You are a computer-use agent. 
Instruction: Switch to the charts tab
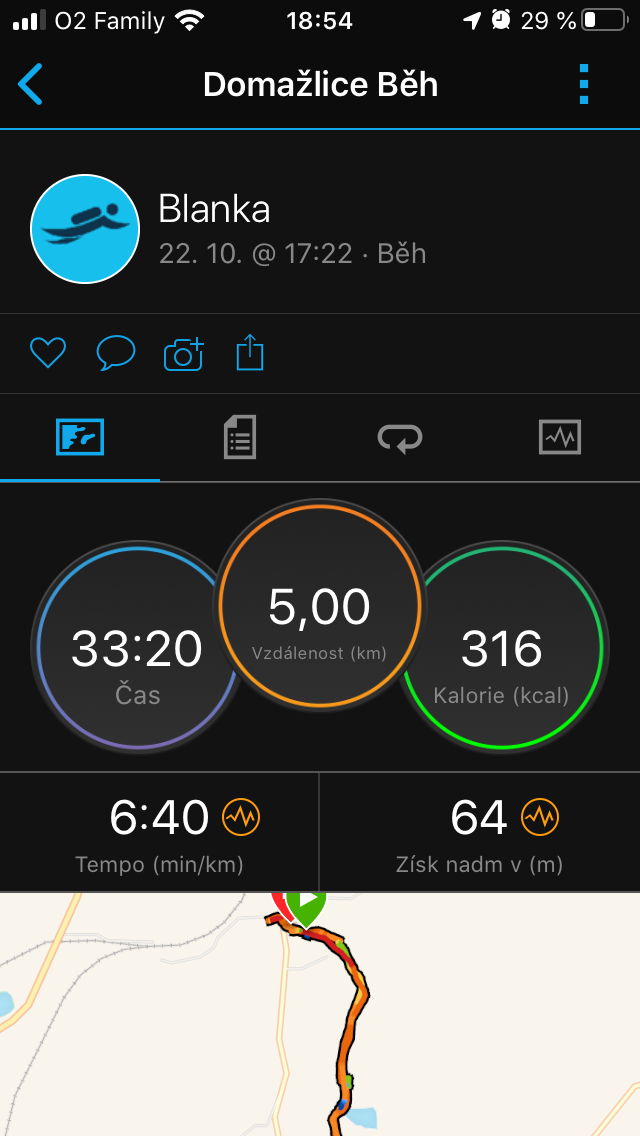click(560, 438)
